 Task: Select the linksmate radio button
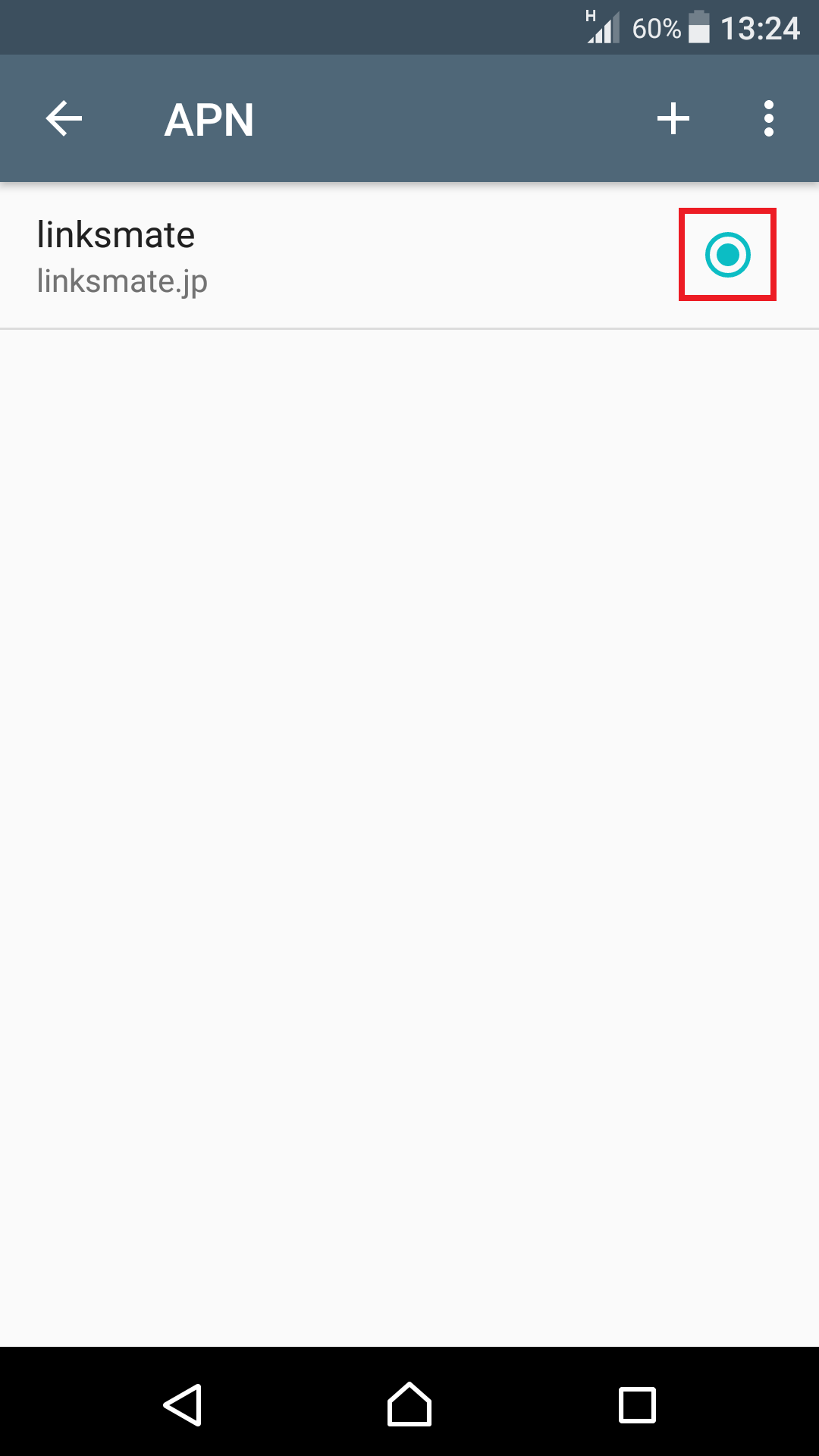(727, 255)
